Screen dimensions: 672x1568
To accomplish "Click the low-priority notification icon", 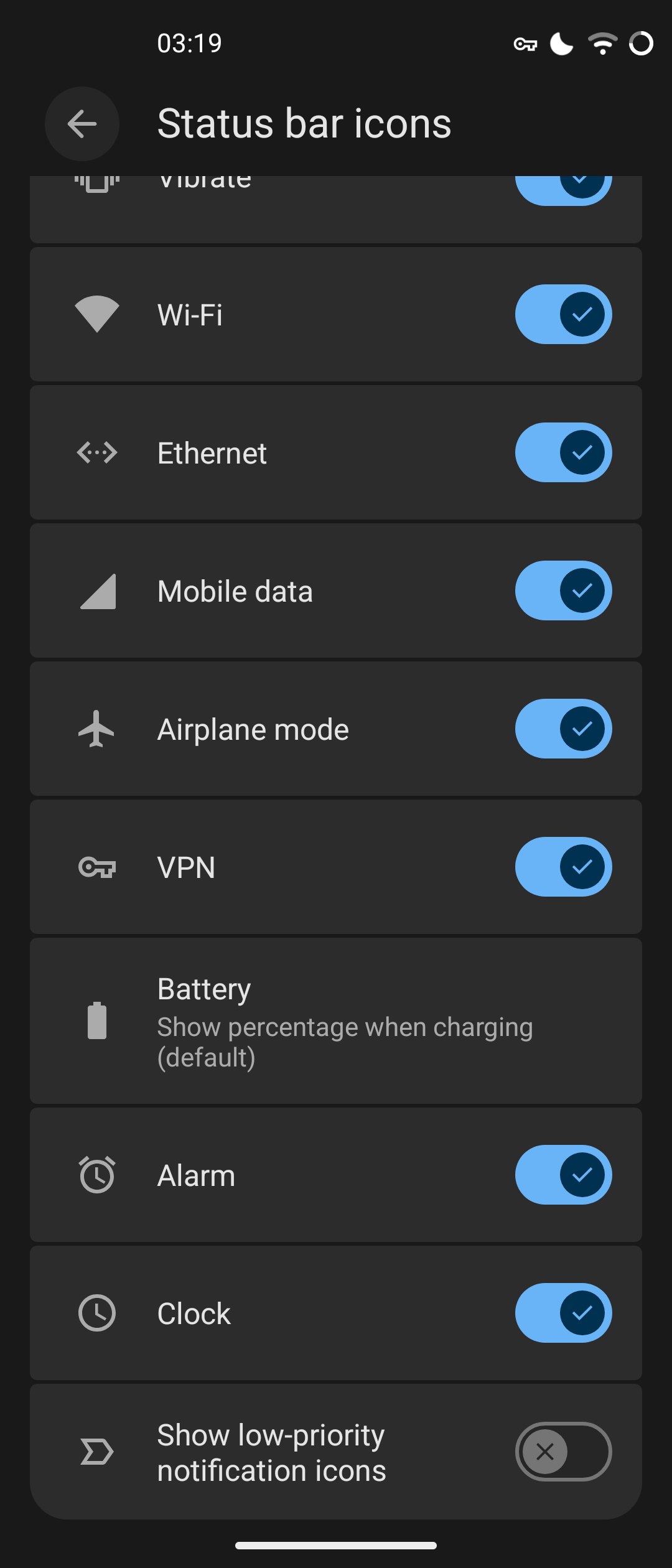I will 96,1451.
